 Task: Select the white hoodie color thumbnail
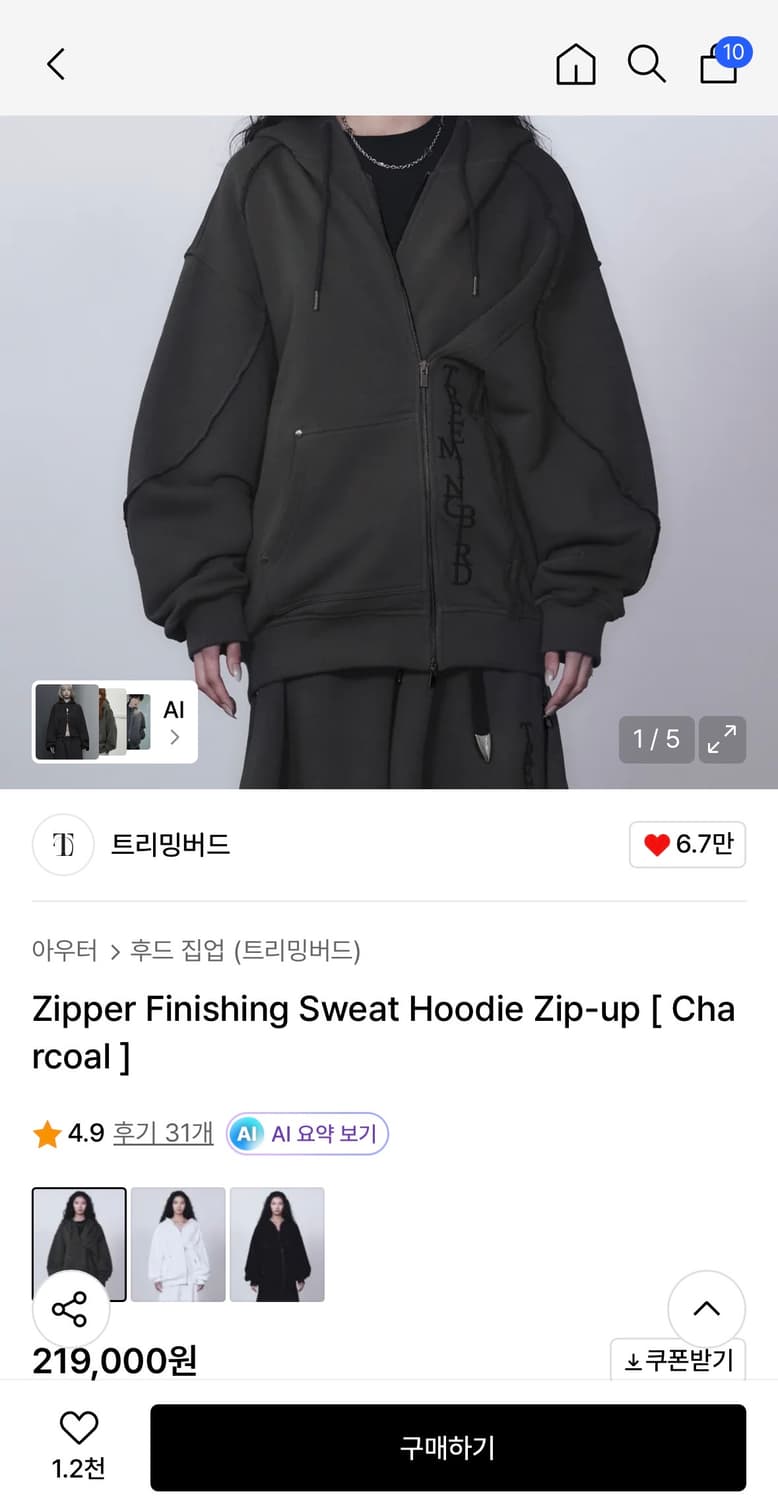click(x=177, y=1244)
